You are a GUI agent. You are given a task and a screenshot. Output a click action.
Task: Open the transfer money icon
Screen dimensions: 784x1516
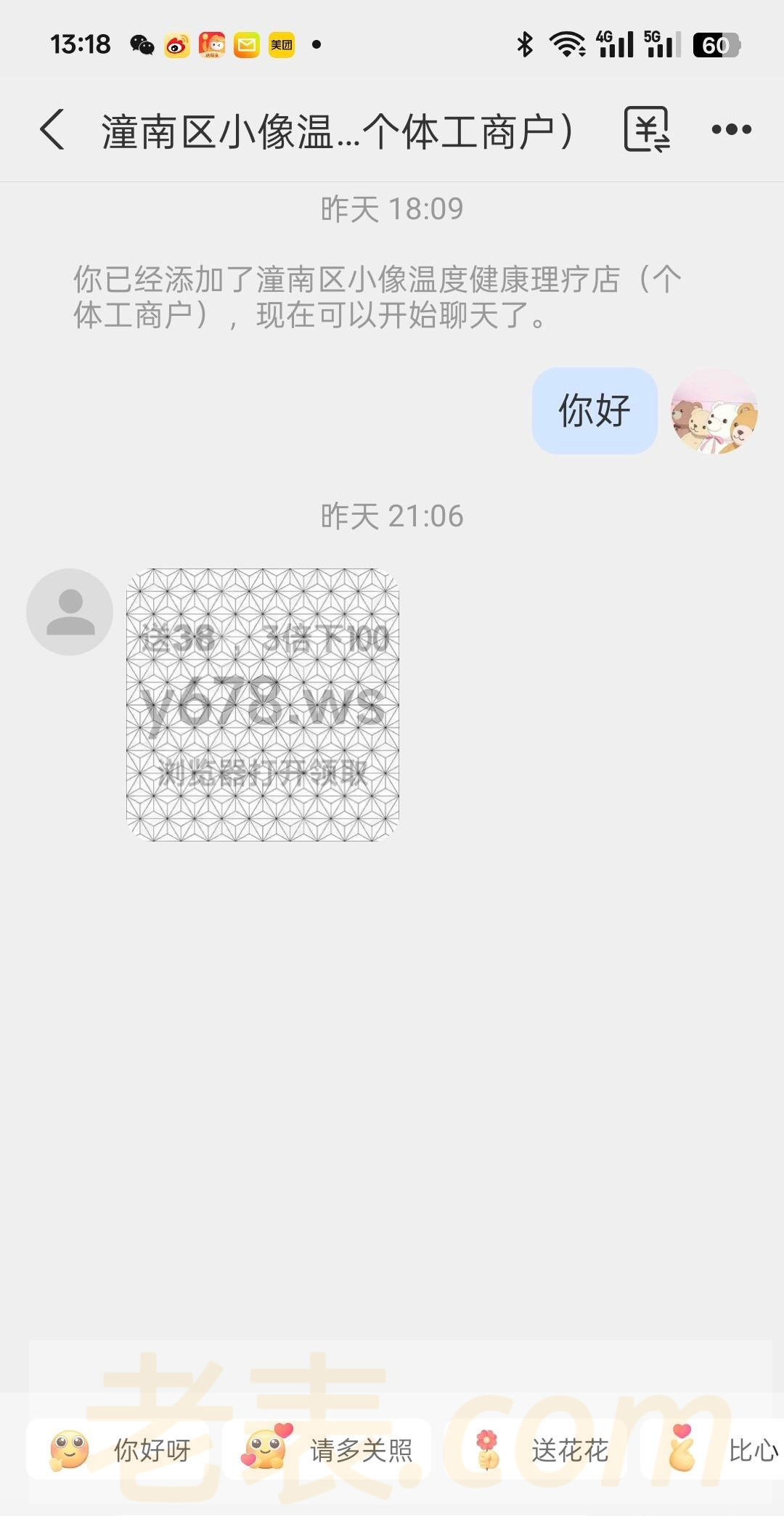click(x=646, y=129)
